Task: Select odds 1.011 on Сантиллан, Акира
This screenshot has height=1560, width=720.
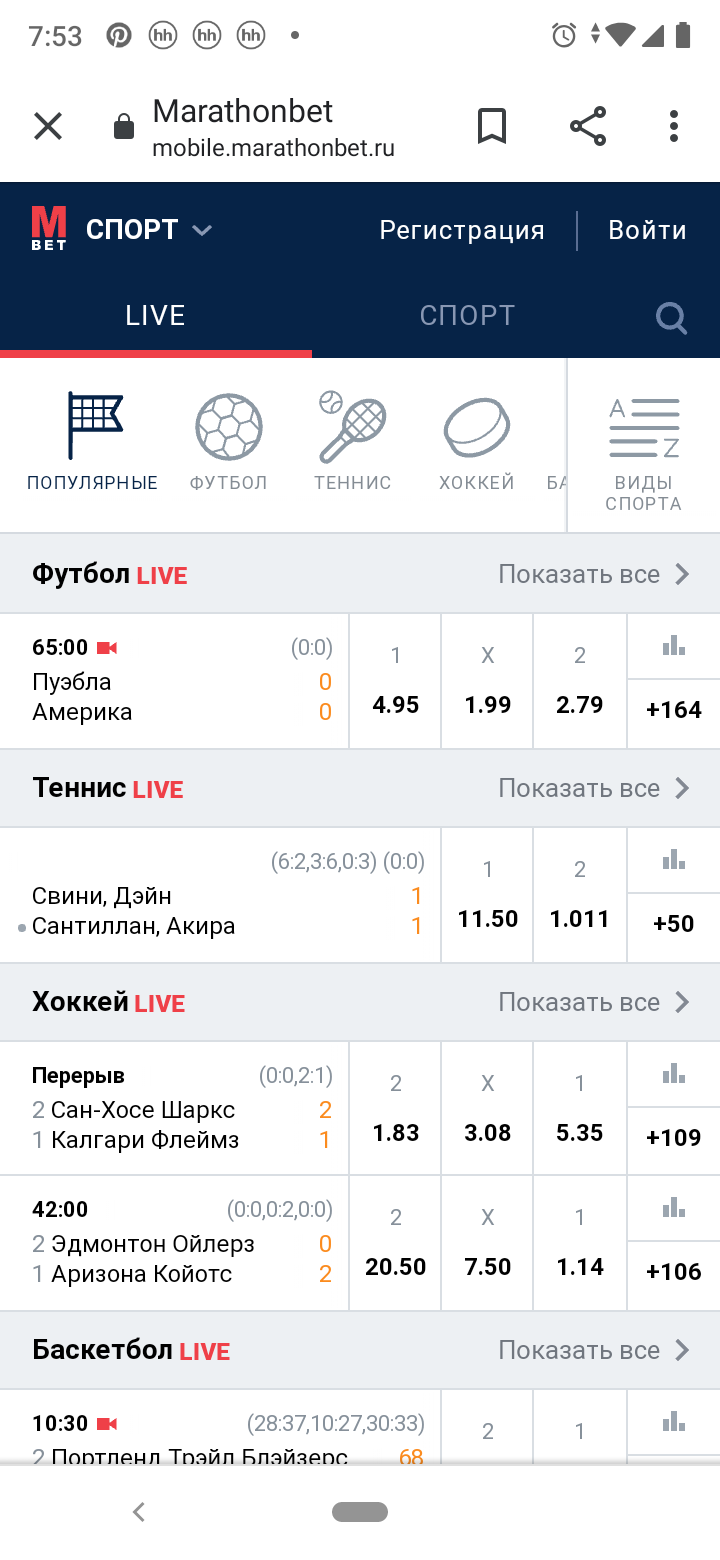Action: pos(580,895)
